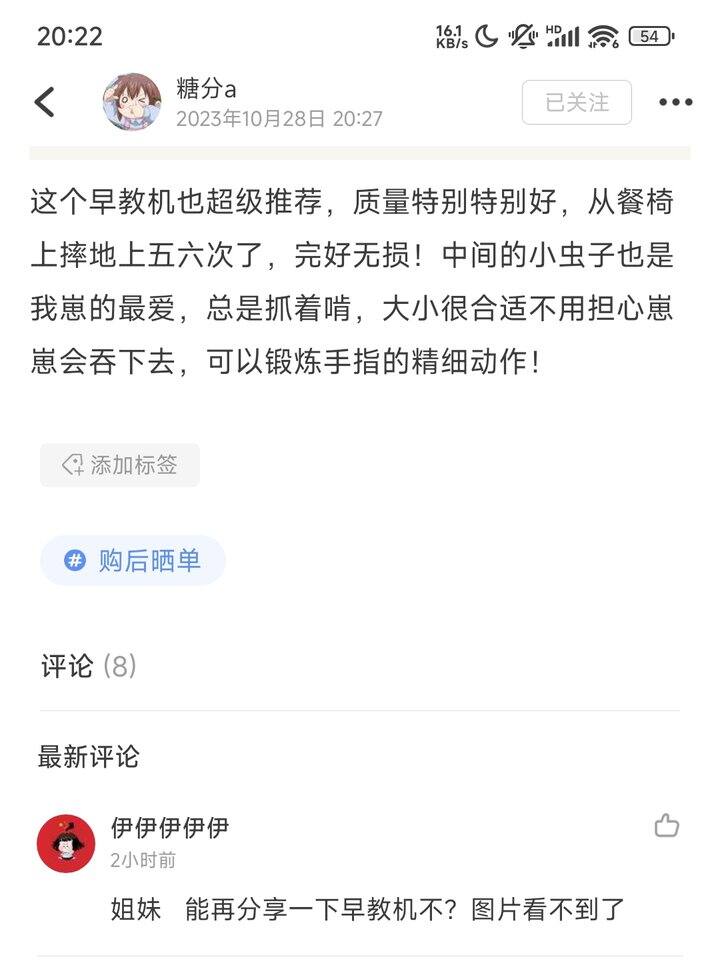Like the comment by 伊伊伊伊伊
Viewport: 720px width, 971px height.
tap(666, 826)
